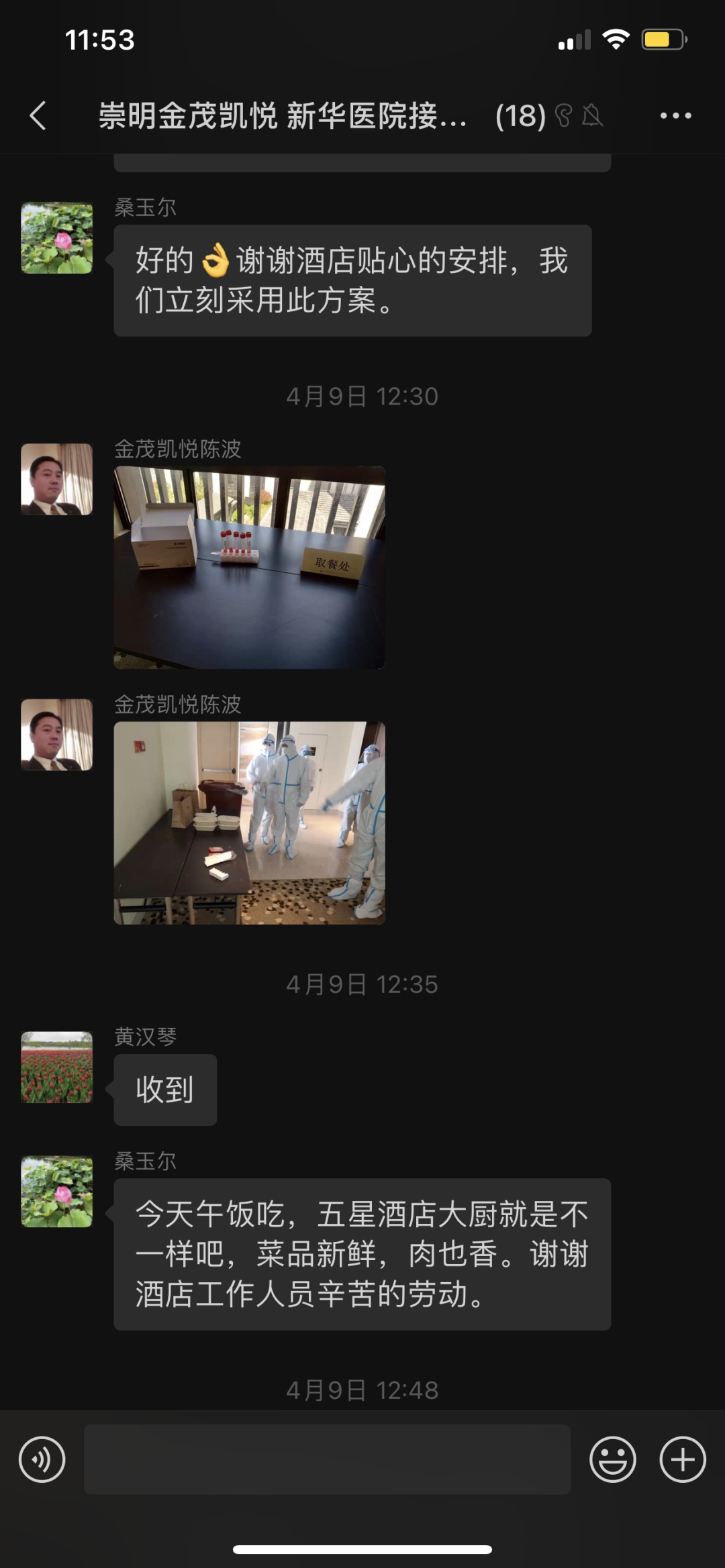This screenshot has width=725, height=1568.
Task: Go back to the chat list
Action: click(x=38, y=115)
